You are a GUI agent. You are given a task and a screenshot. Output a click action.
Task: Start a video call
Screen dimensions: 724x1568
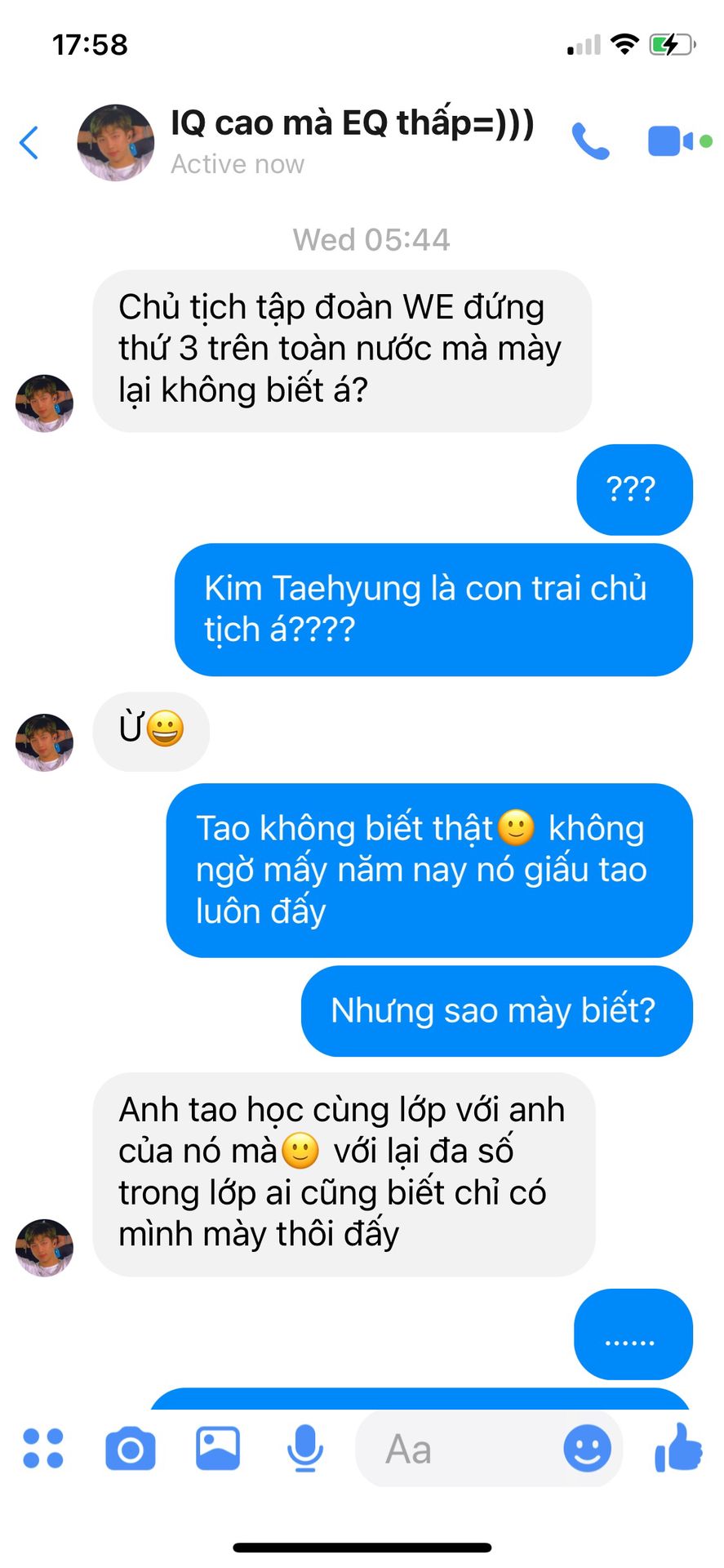(x=671, y=141)
